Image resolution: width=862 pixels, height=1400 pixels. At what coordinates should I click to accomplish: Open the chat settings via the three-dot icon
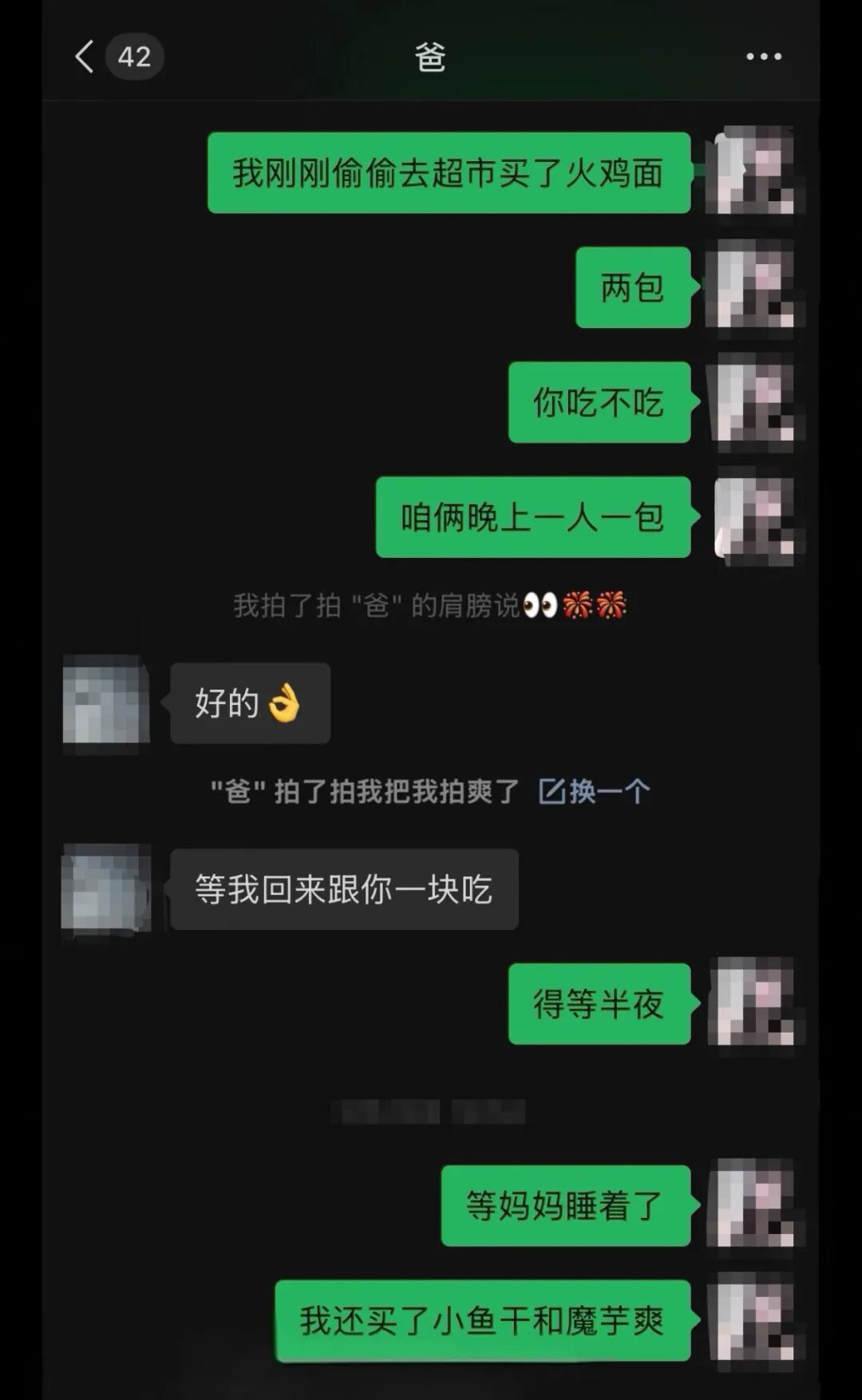pyautogui.click(x=762, y=56)
